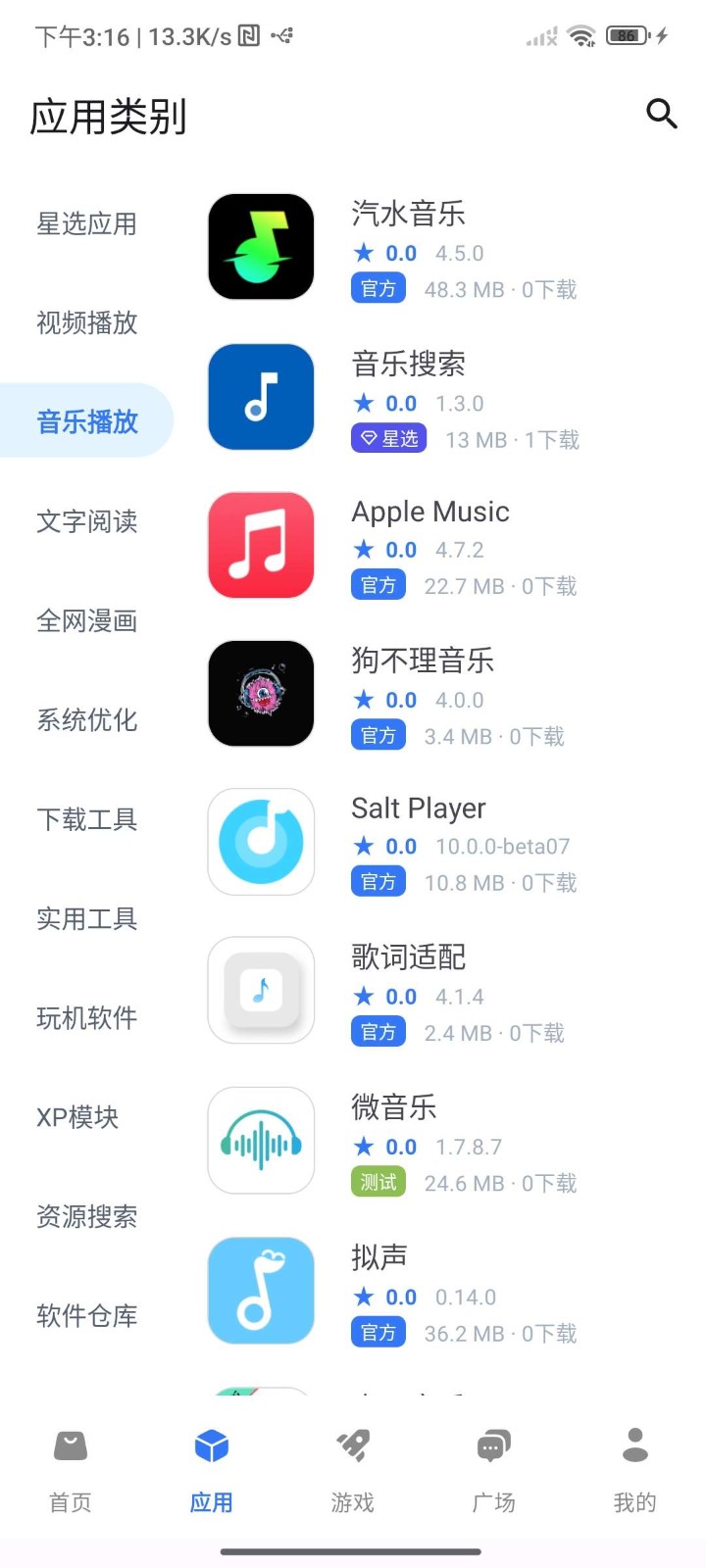The width and height of the screenshot is (706, 1568).
Task: Switch to the XP模块 category
Action: (77, 1117)
